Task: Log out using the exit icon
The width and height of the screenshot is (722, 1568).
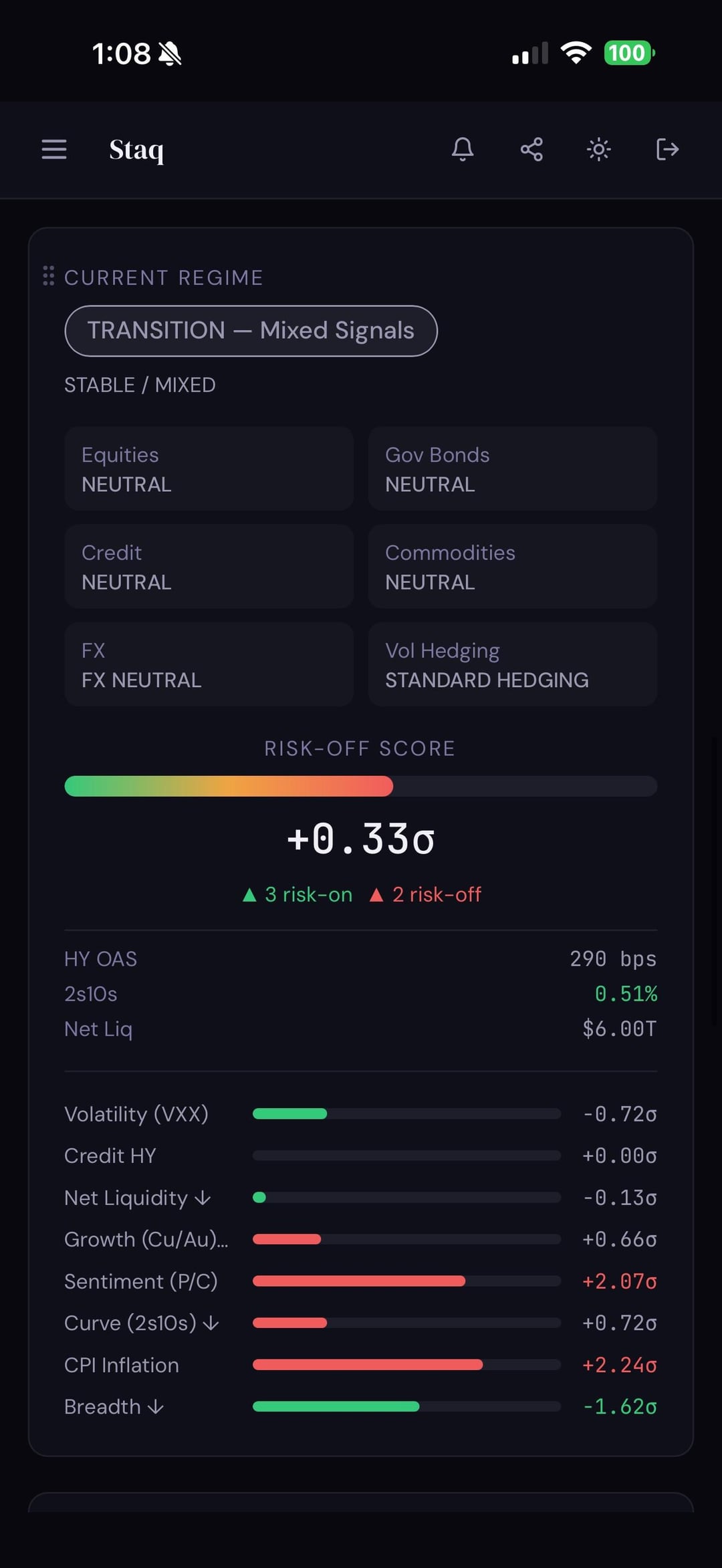Action: click(667, 149)
